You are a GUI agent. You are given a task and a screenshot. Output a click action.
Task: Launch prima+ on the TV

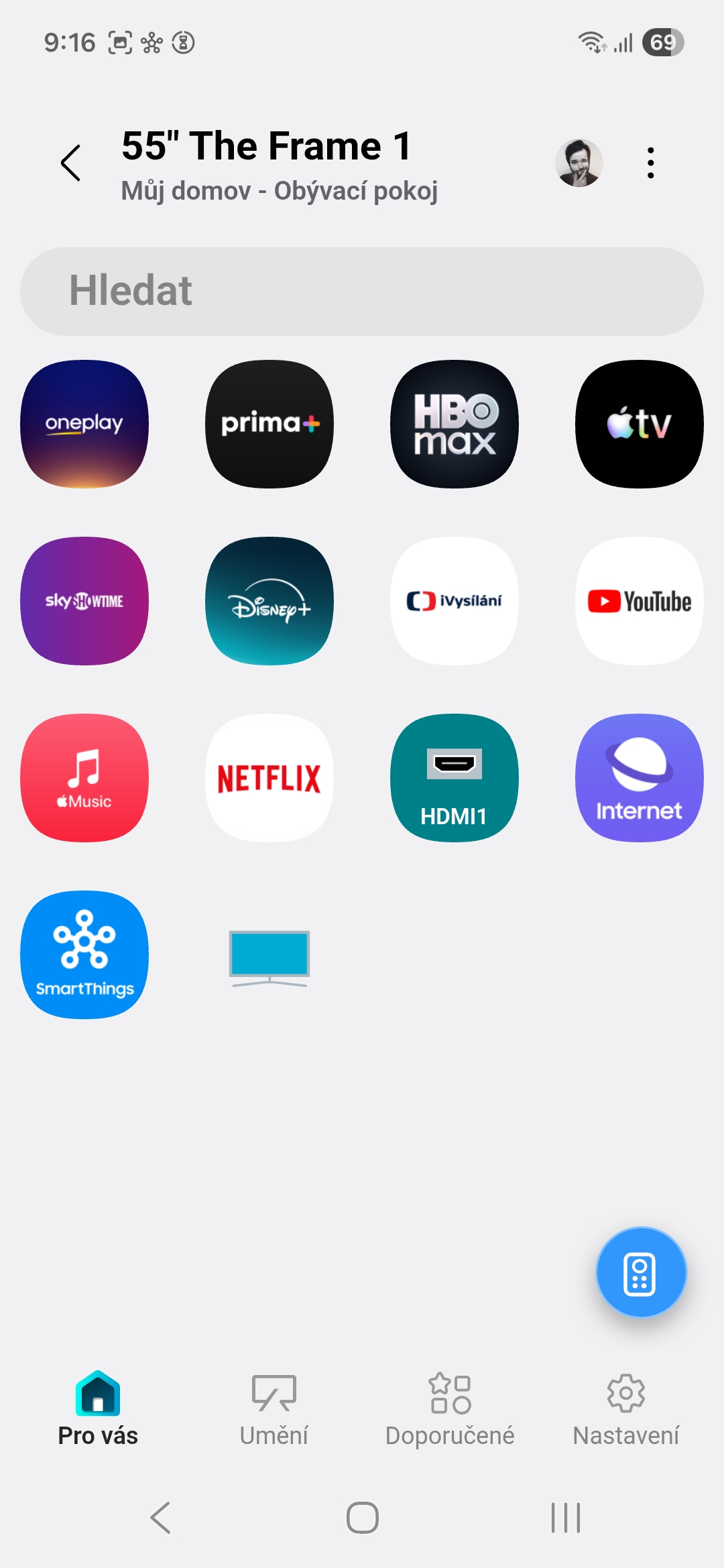tap(269, 424)
